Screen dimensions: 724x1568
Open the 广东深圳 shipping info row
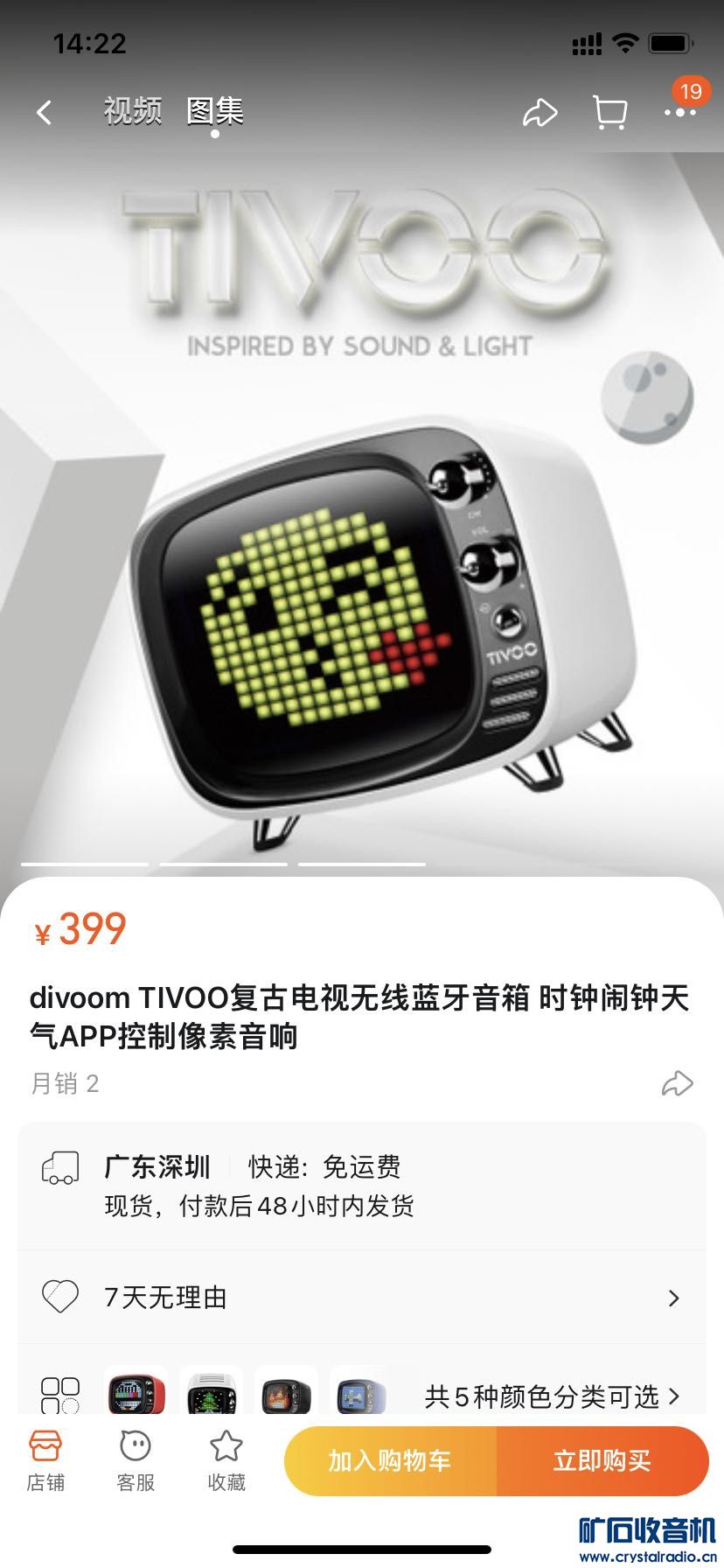tap(361, 1186)
